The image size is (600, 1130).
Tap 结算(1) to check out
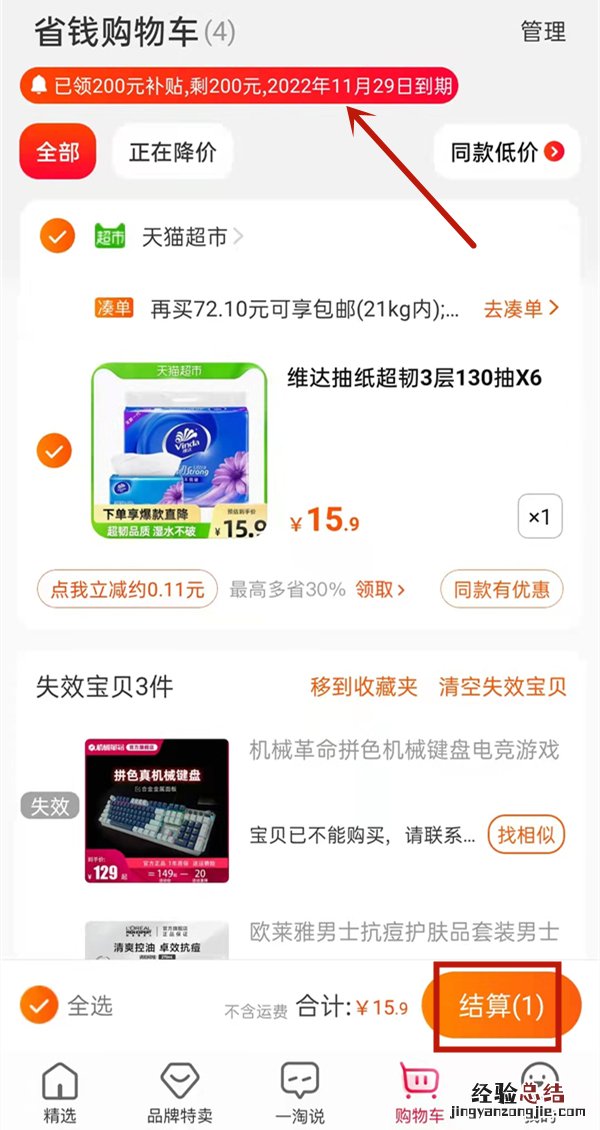(501, 1006)
